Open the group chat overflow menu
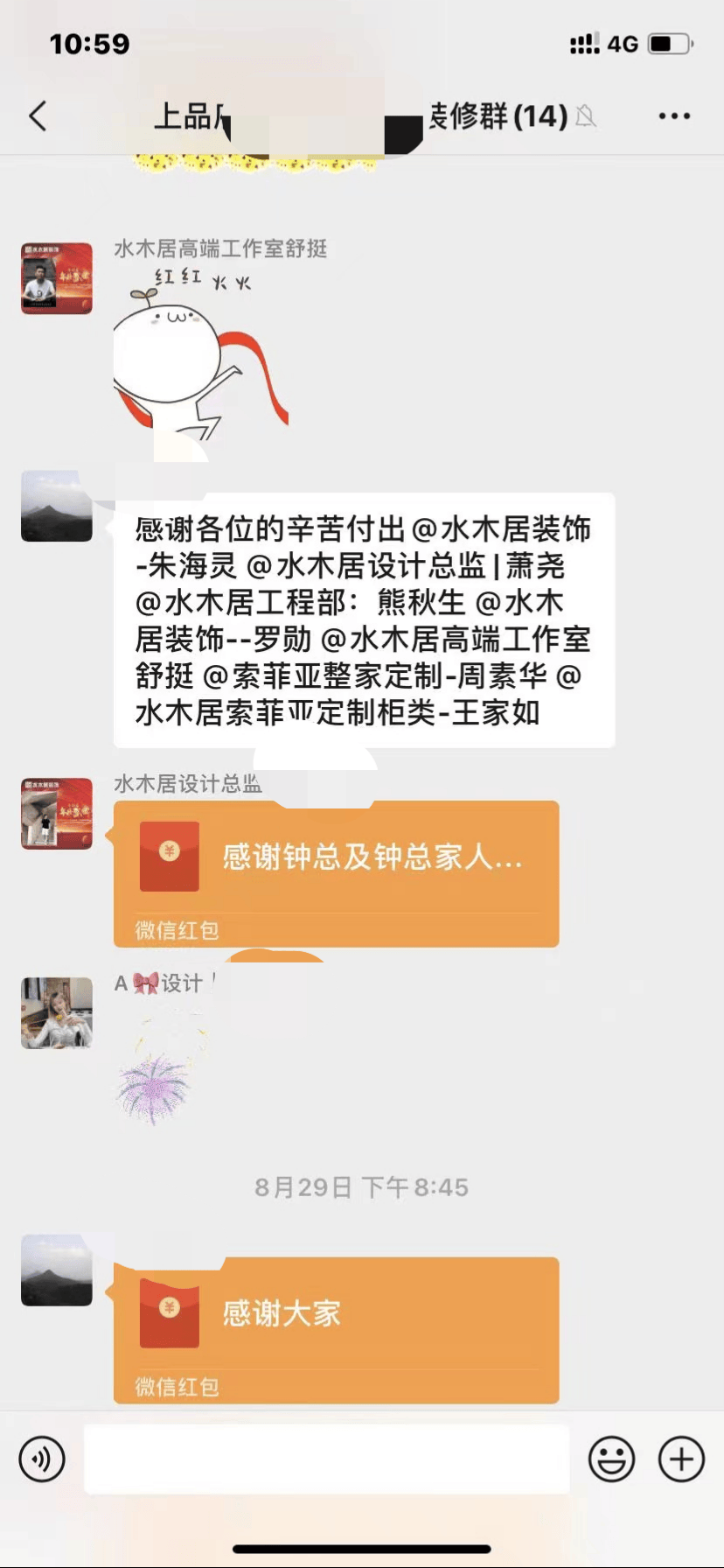This screenshot has height=1568, width=724. tap(673, 115)
